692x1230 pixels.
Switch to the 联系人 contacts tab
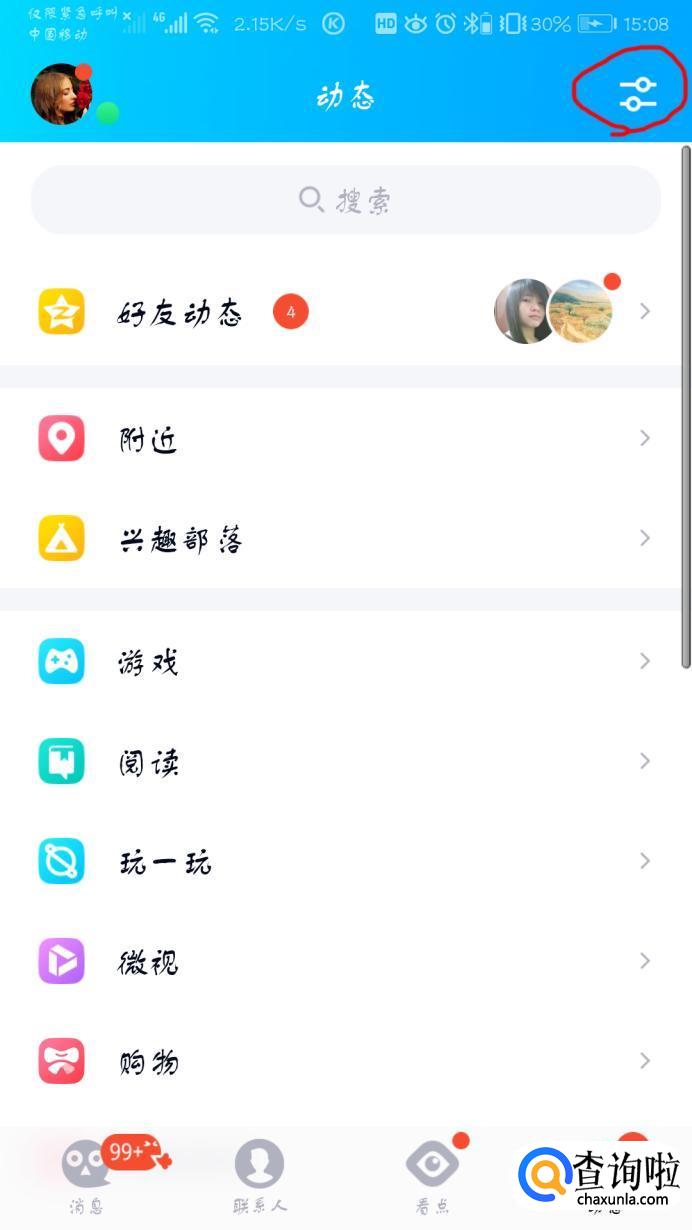pyautogui.click(x=259, y=1176)
